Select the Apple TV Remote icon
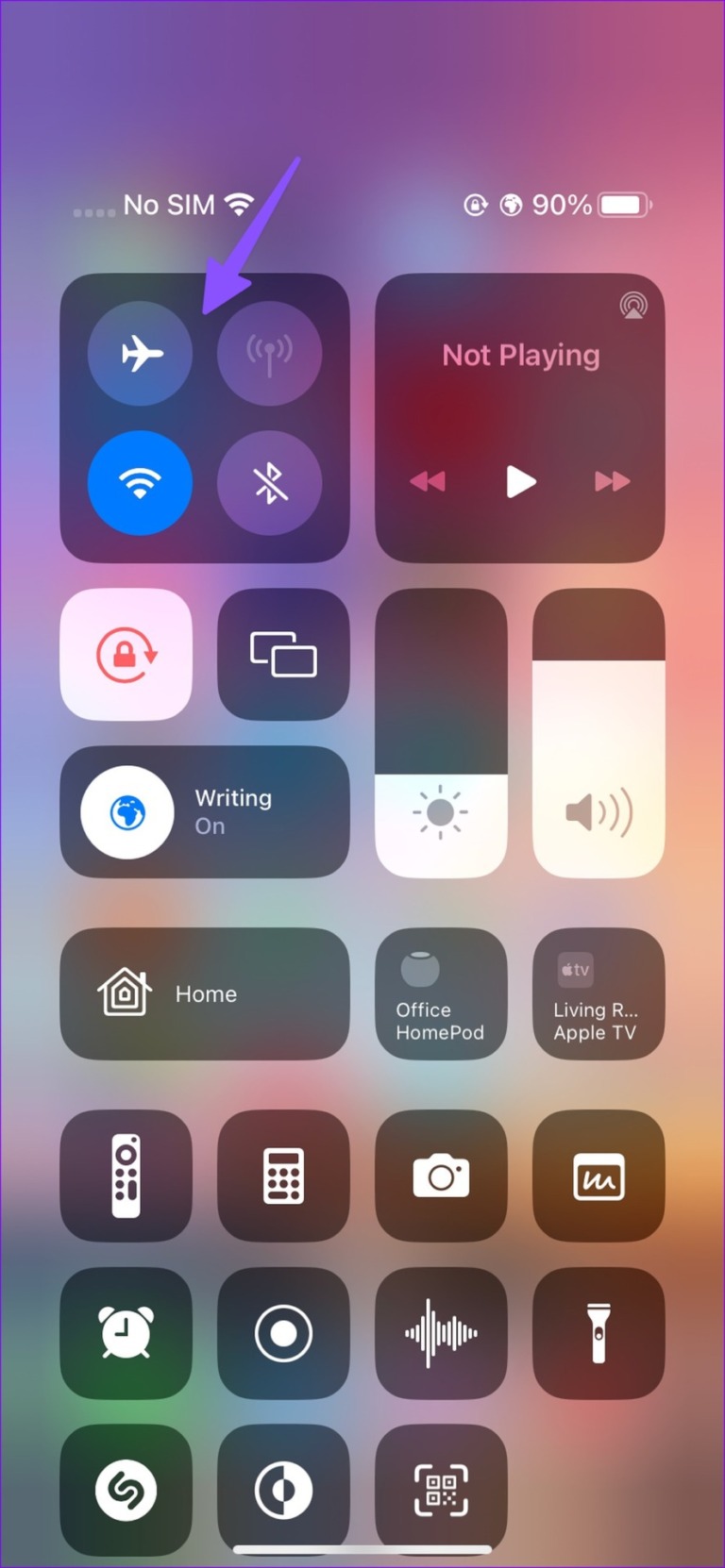This screenshot has width=725, height=1568. pyautogui.click(x=126, y=1176)
